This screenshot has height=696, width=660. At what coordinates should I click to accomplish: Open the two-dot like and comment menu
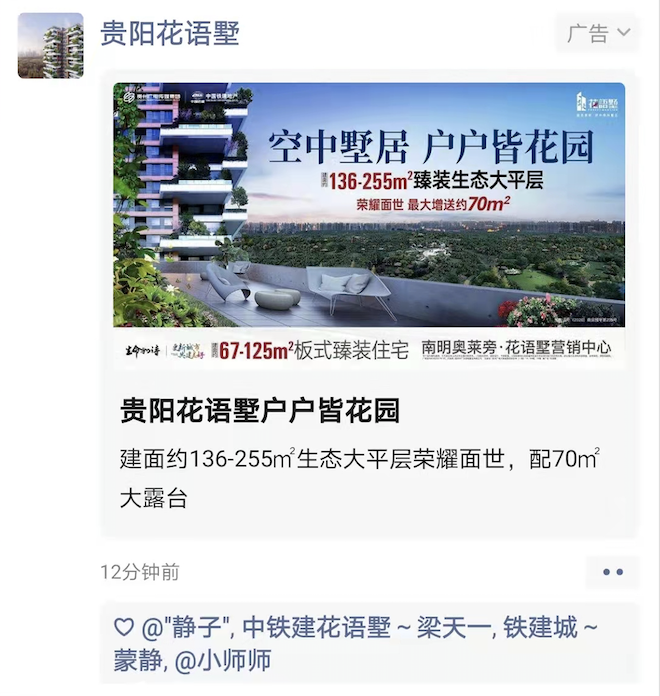(613, 572)
